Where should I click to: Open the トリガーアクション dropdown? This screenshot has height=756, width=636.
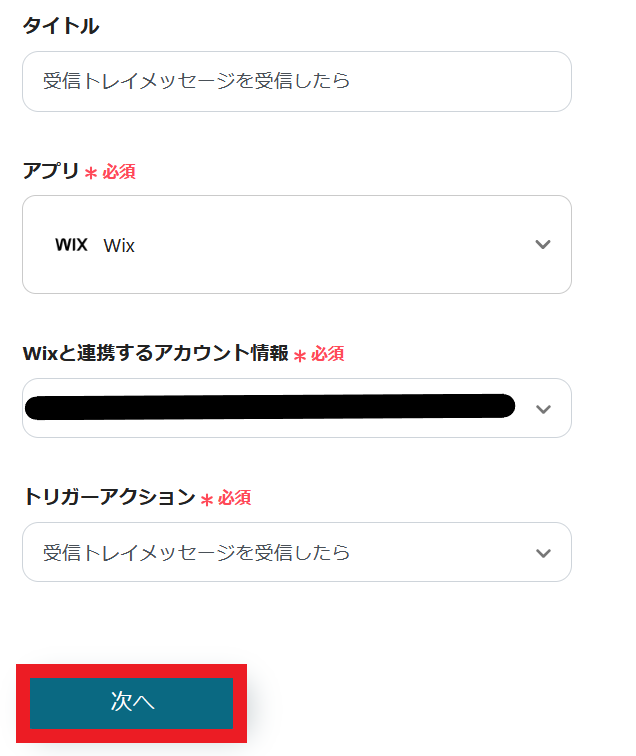tap(296, 552)
